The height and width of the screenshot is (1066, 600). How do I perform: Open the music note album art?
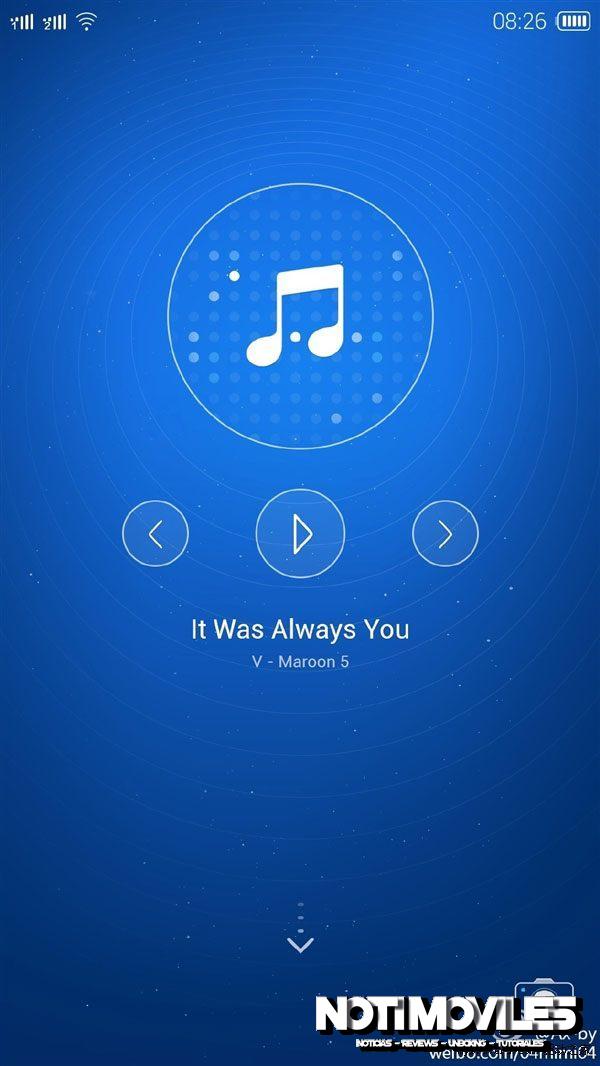300,316
